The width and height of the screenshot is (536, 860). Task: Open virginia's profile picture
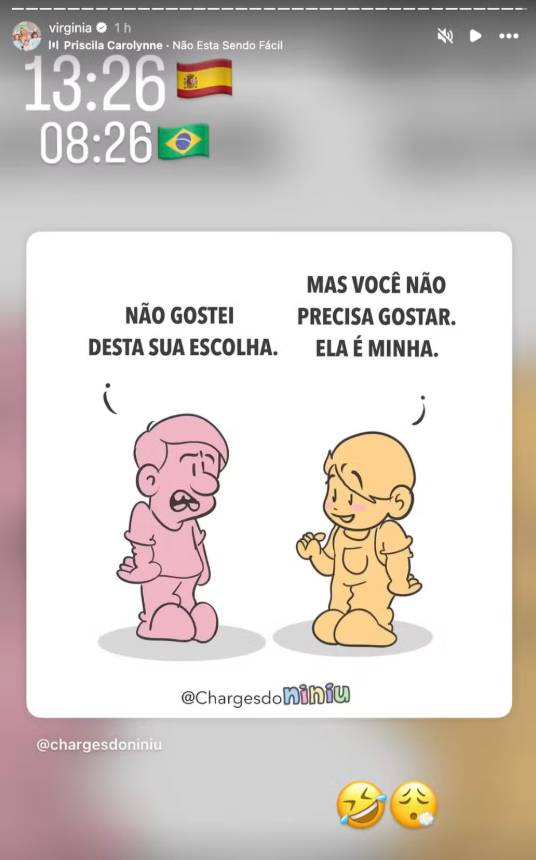click(x=26, y=36)
